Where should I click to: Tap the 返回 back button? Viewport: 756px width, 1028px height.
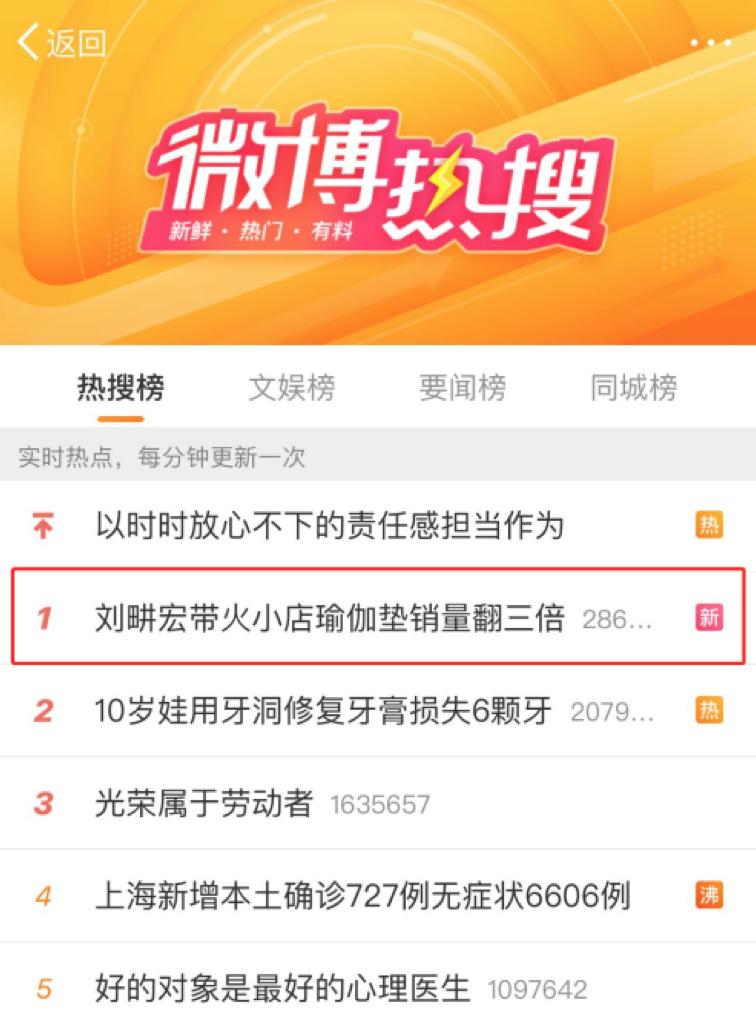click(x=62, y=43)
